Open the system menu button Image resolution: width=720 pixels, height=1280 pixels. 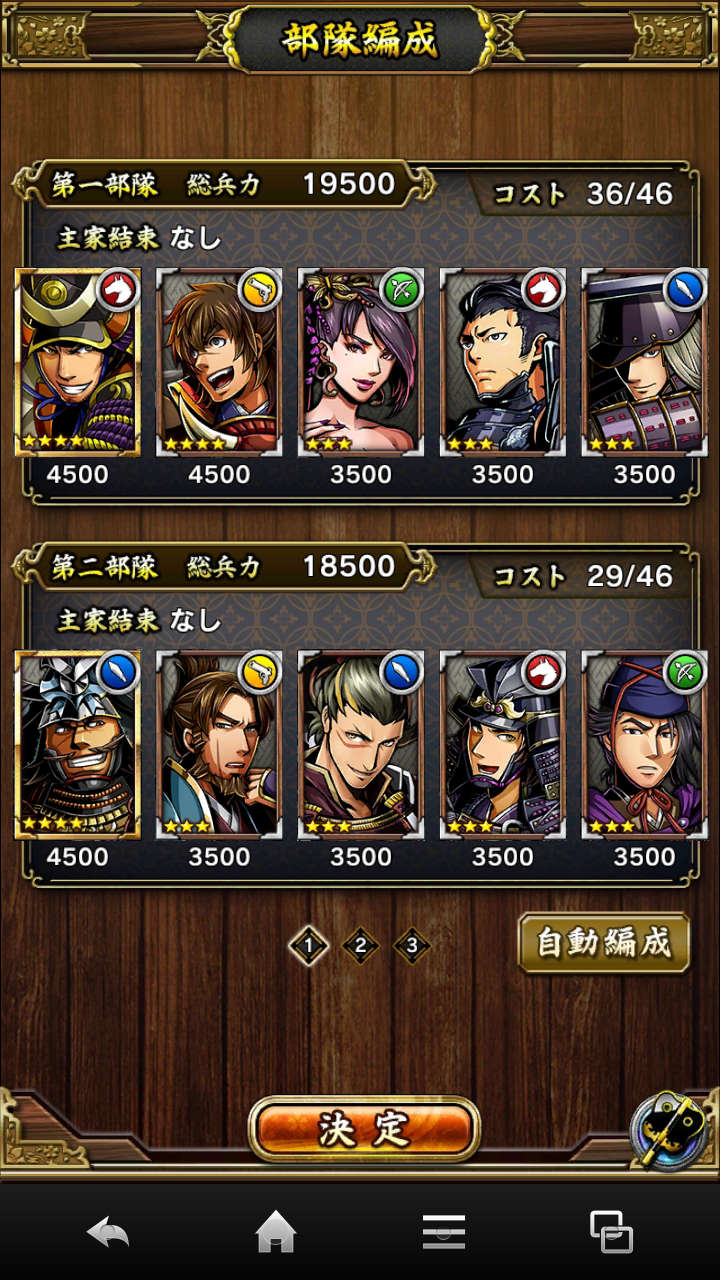tap(443, 1232)
